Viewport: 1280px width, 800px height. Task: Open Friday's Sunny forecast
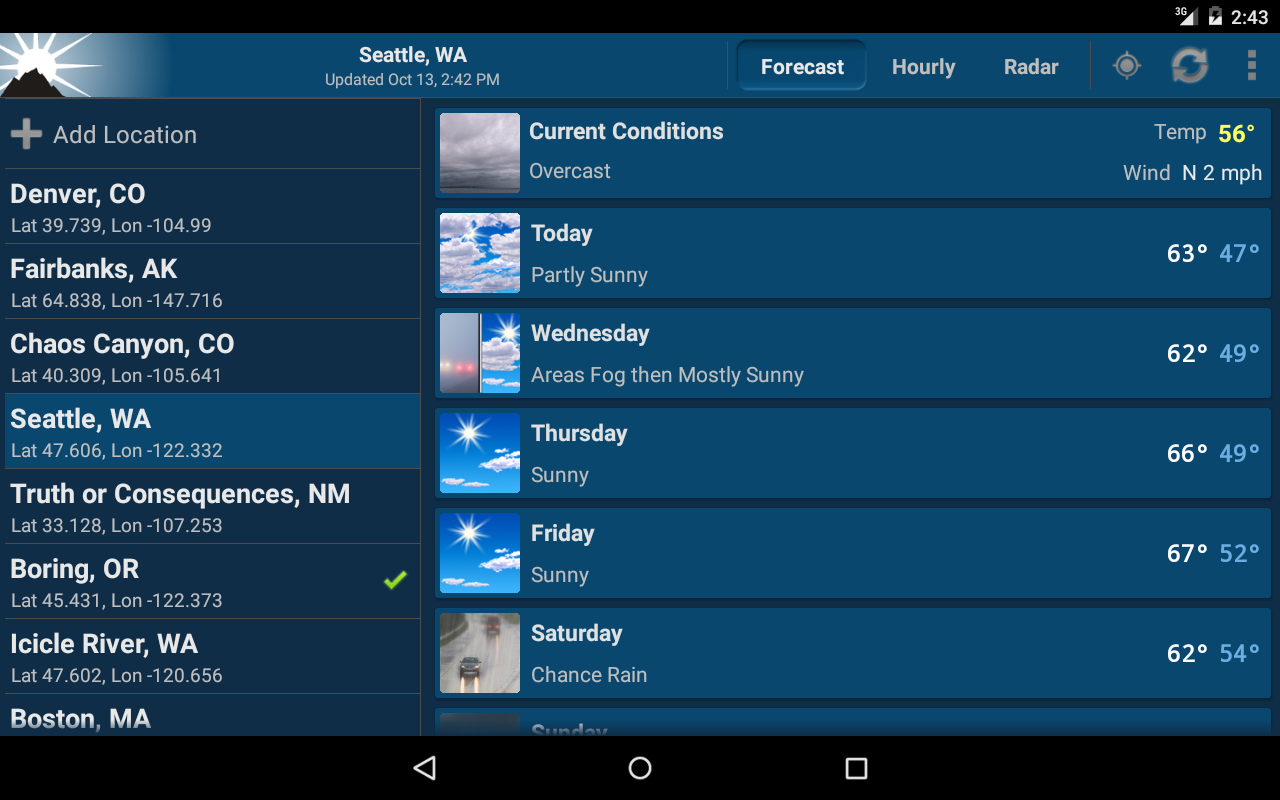point(853,553)
